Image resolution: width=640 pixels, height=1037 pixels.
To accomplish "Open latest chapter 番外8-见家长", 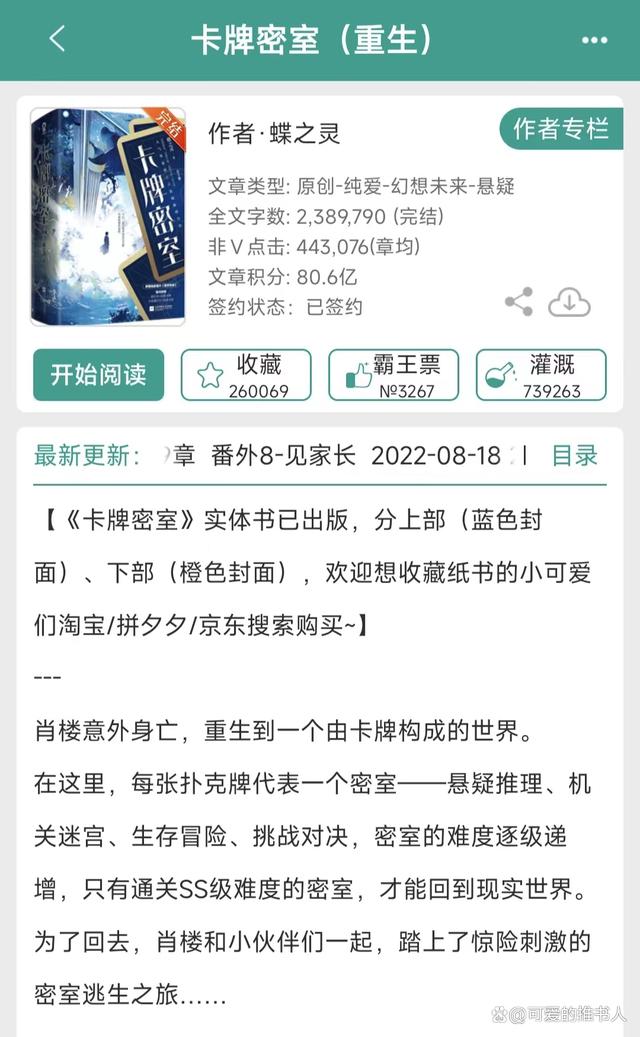I will [284, 456].
